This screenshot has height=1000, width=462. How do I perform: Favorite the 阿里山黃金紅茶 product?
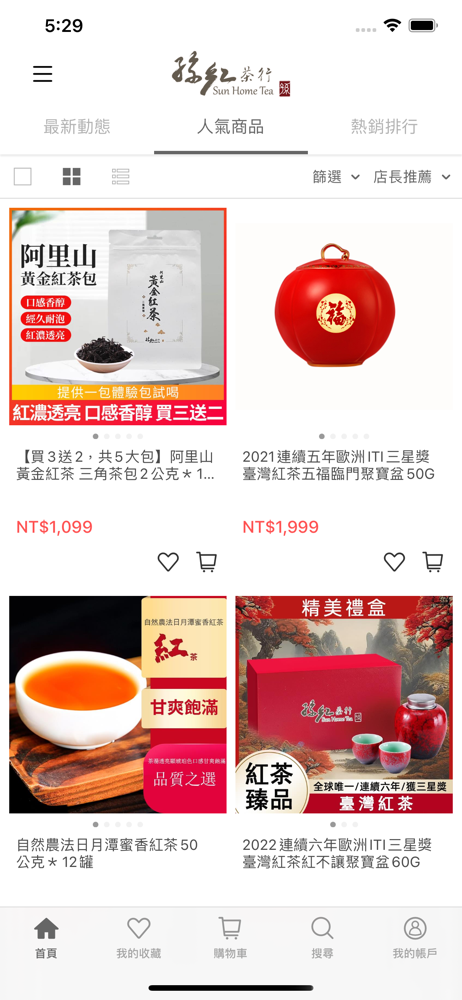pos(168,562)
